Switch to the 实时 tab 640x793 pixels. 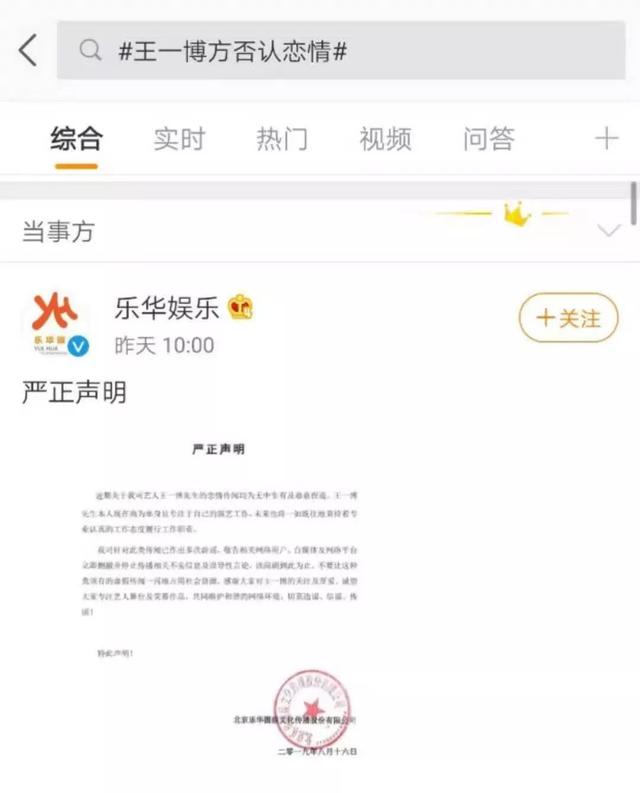(x=179, y=139)
